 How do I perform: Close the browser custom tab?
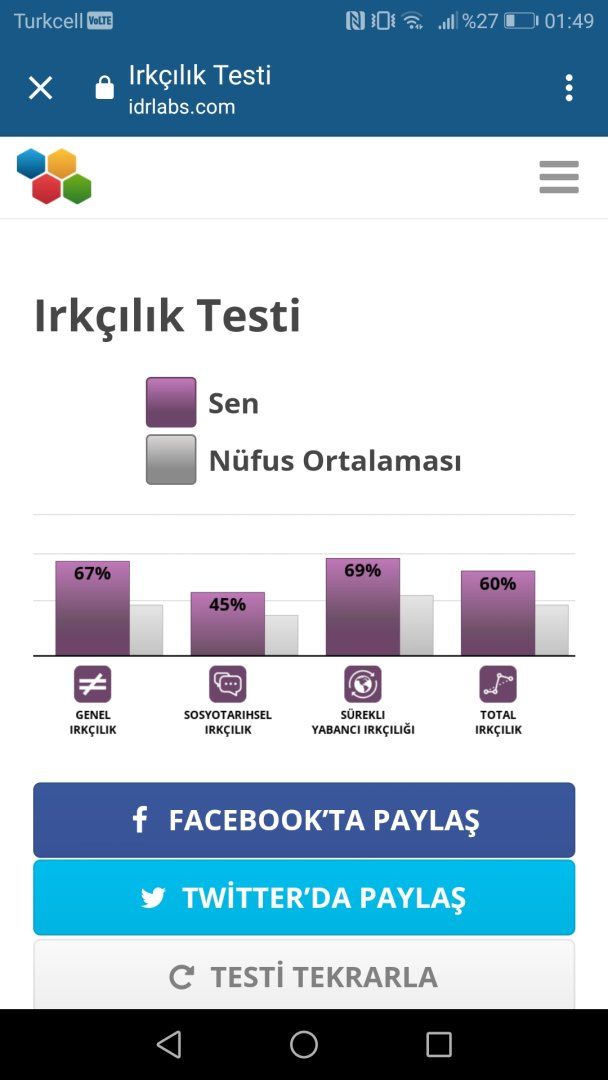pyautogui.click(x=40, y=88)
